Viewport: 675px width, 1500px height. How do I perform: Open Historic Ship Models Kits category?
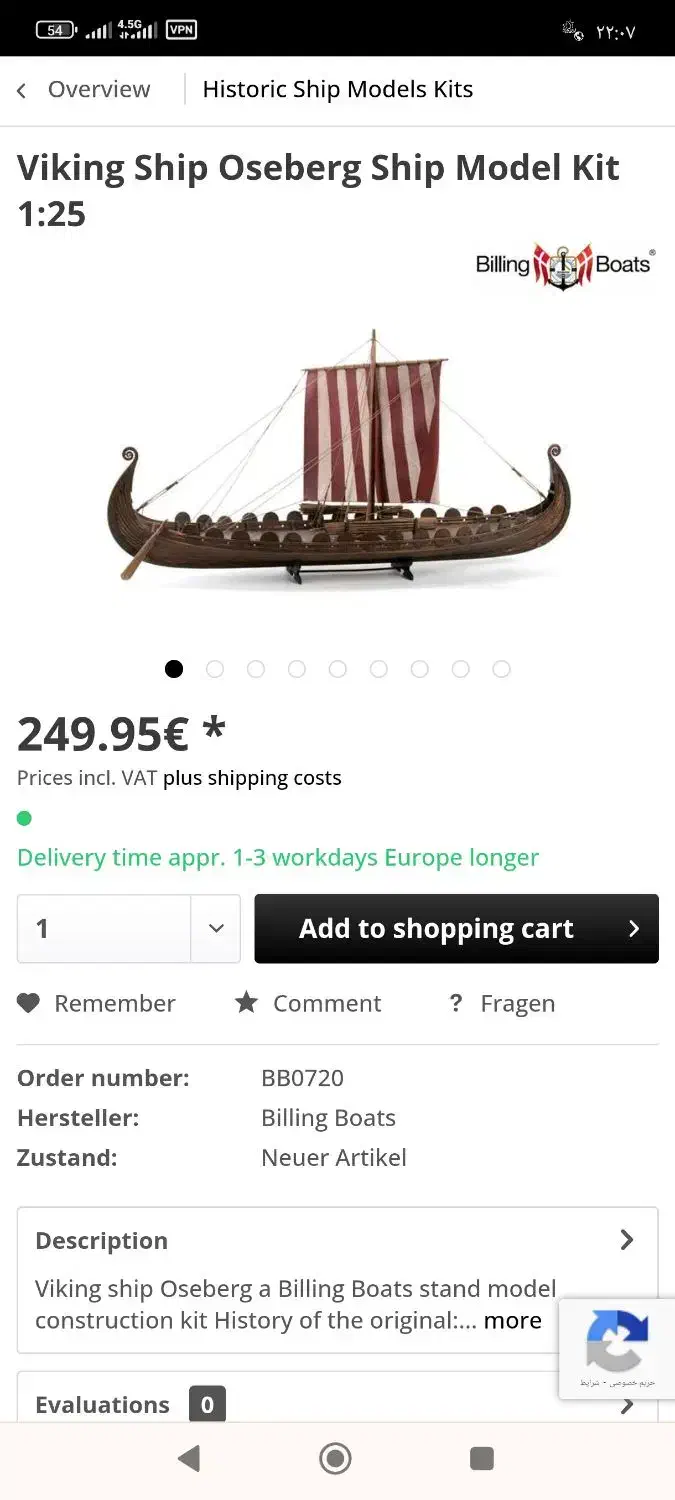[337, 90]
